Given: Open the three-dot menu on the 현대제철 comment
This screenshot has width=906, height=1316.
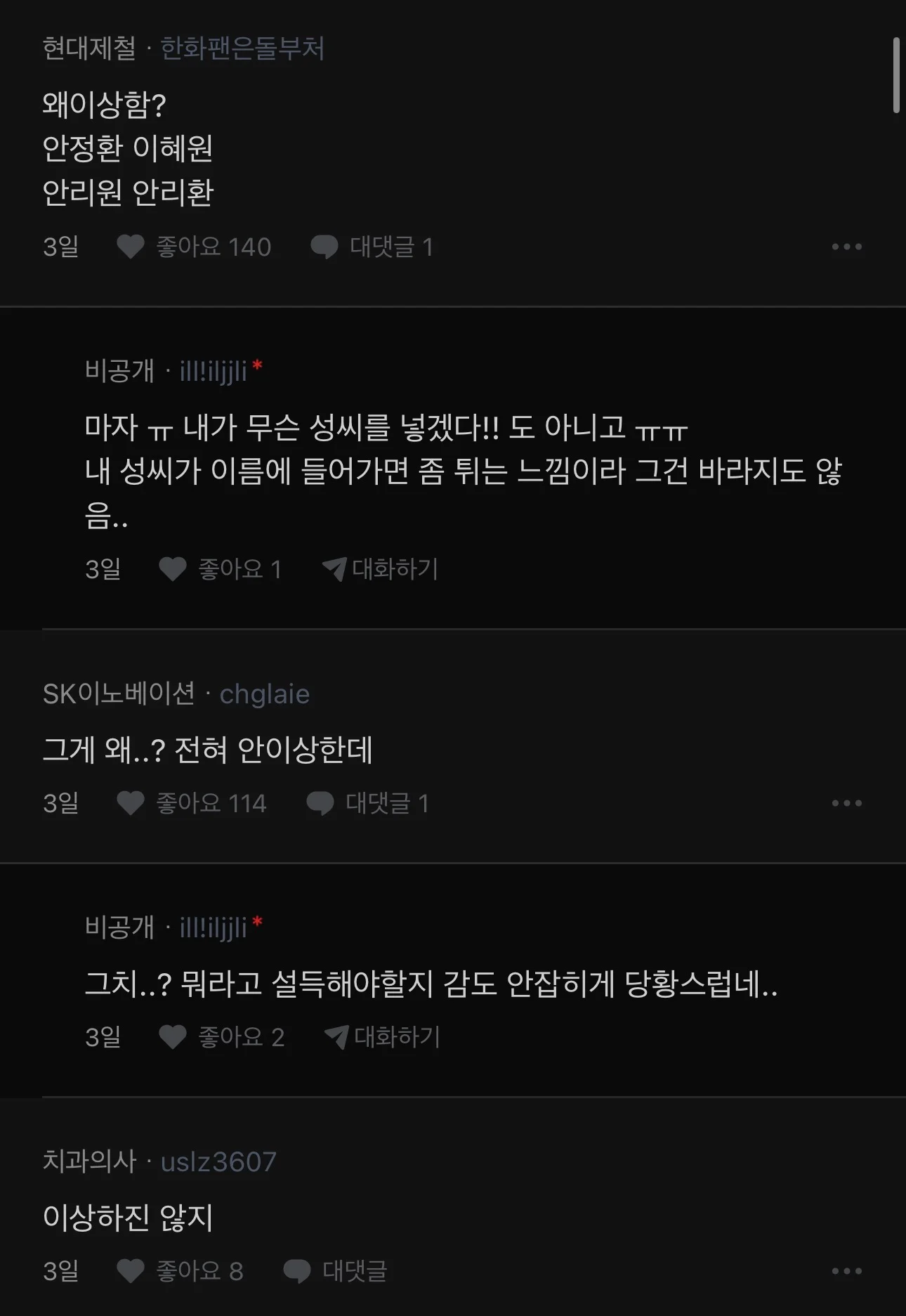Looking at the screenshot, I should pos(846,247).
